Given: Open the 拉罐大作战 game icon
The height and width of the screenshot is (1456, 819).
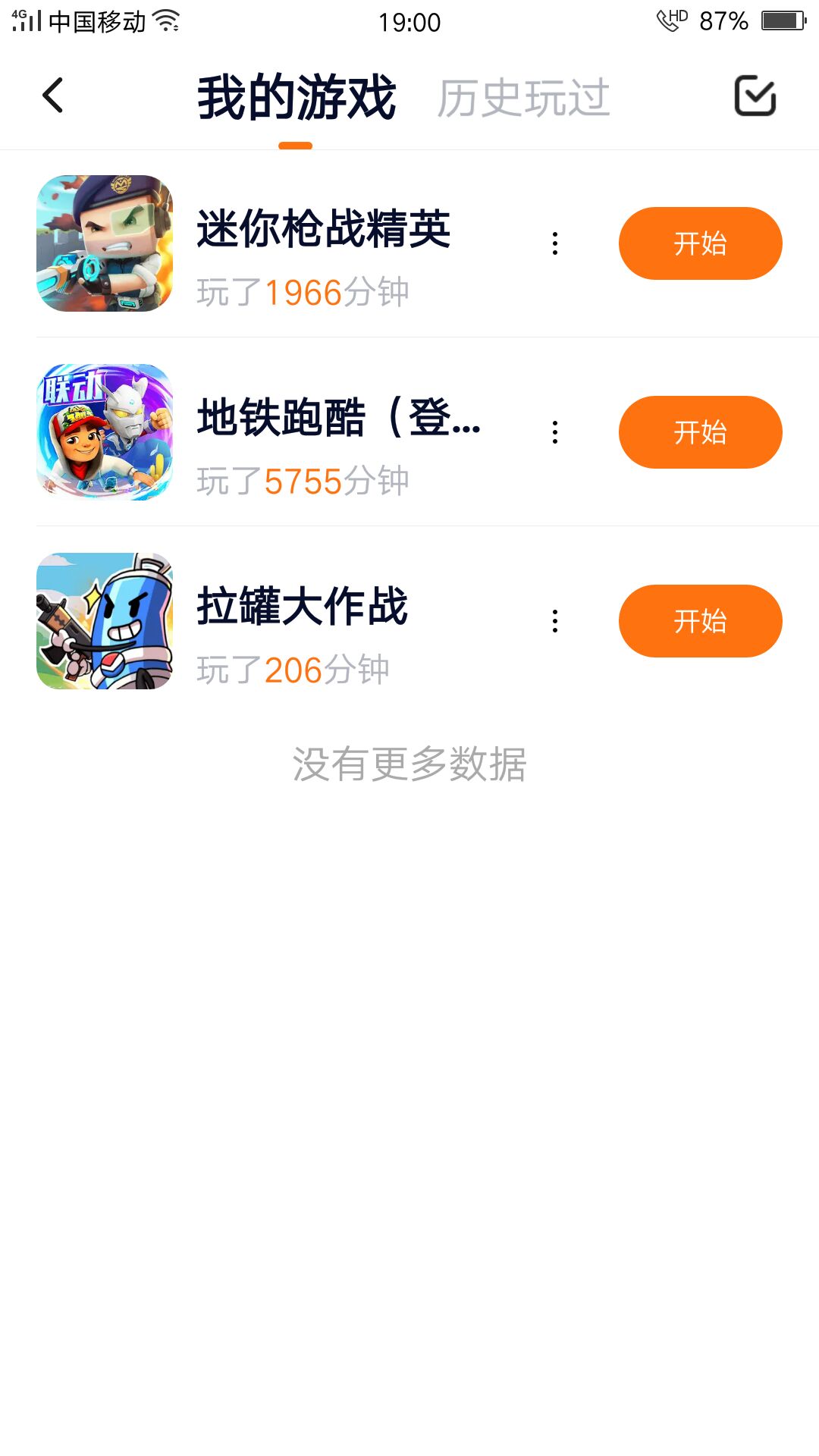Looking at the screenshot, I should (105, 621).
